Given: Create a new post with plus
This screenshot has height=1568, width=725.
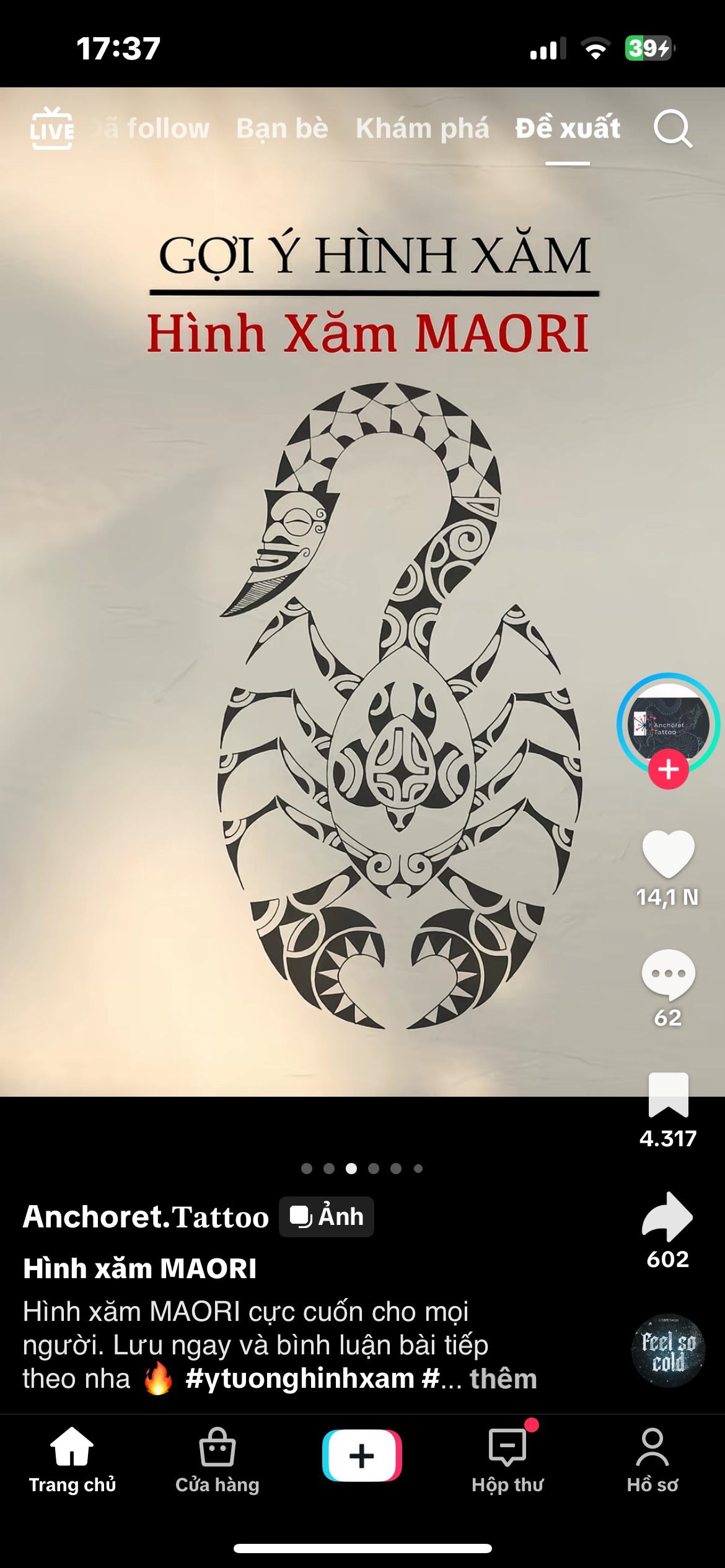Looking at the screenshot, I should coord(362,1455).
